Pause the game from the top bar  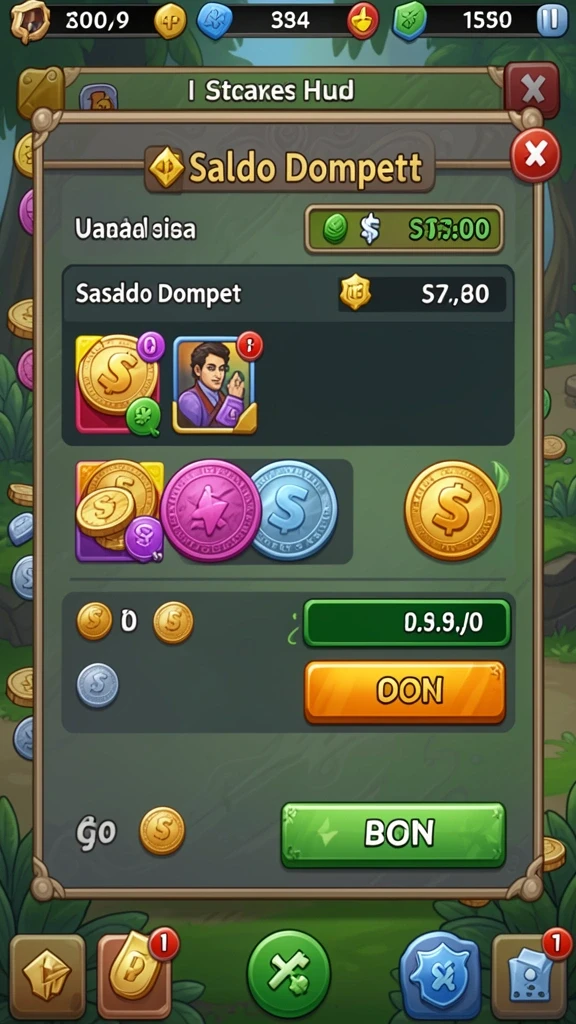551,21
